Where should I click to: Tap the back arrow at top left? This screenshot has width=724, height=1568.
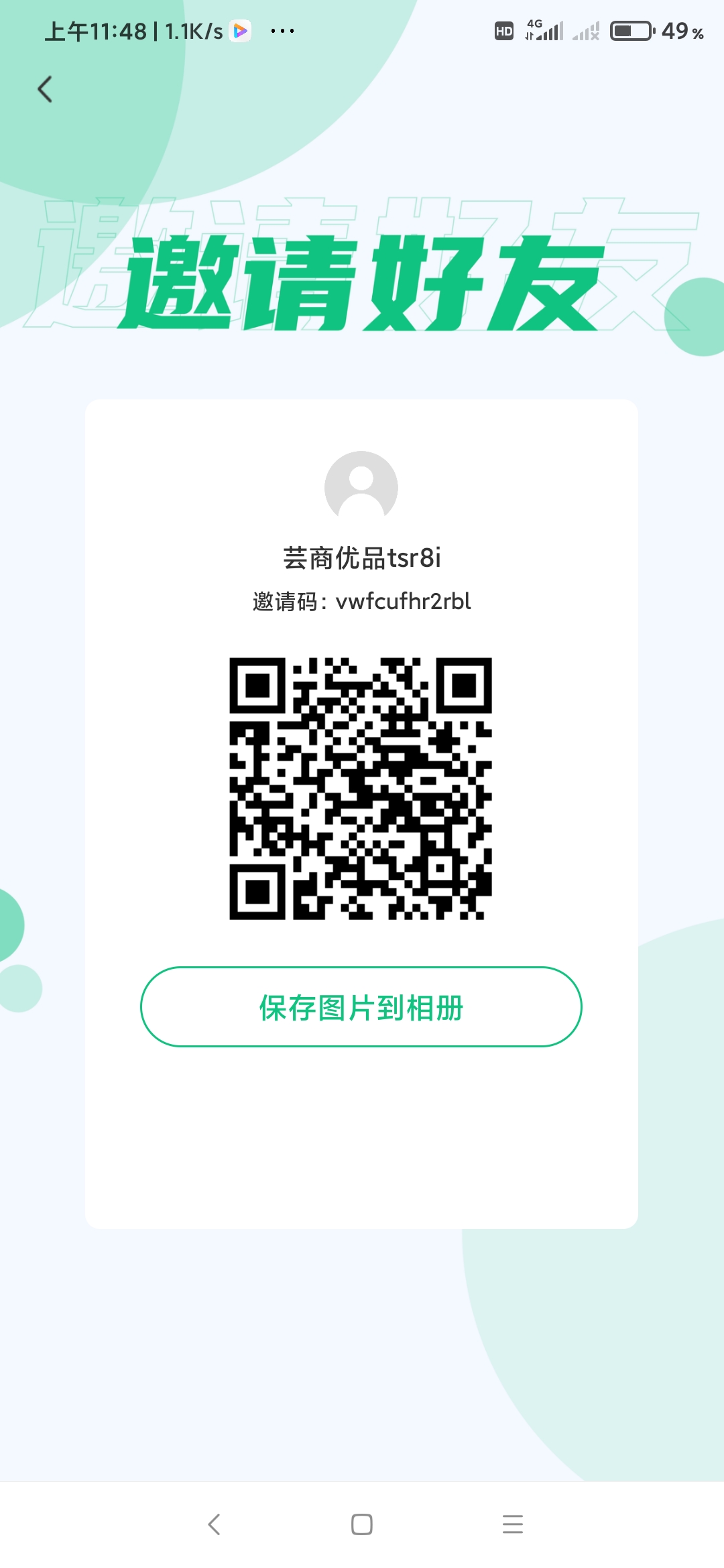[45, 89]
